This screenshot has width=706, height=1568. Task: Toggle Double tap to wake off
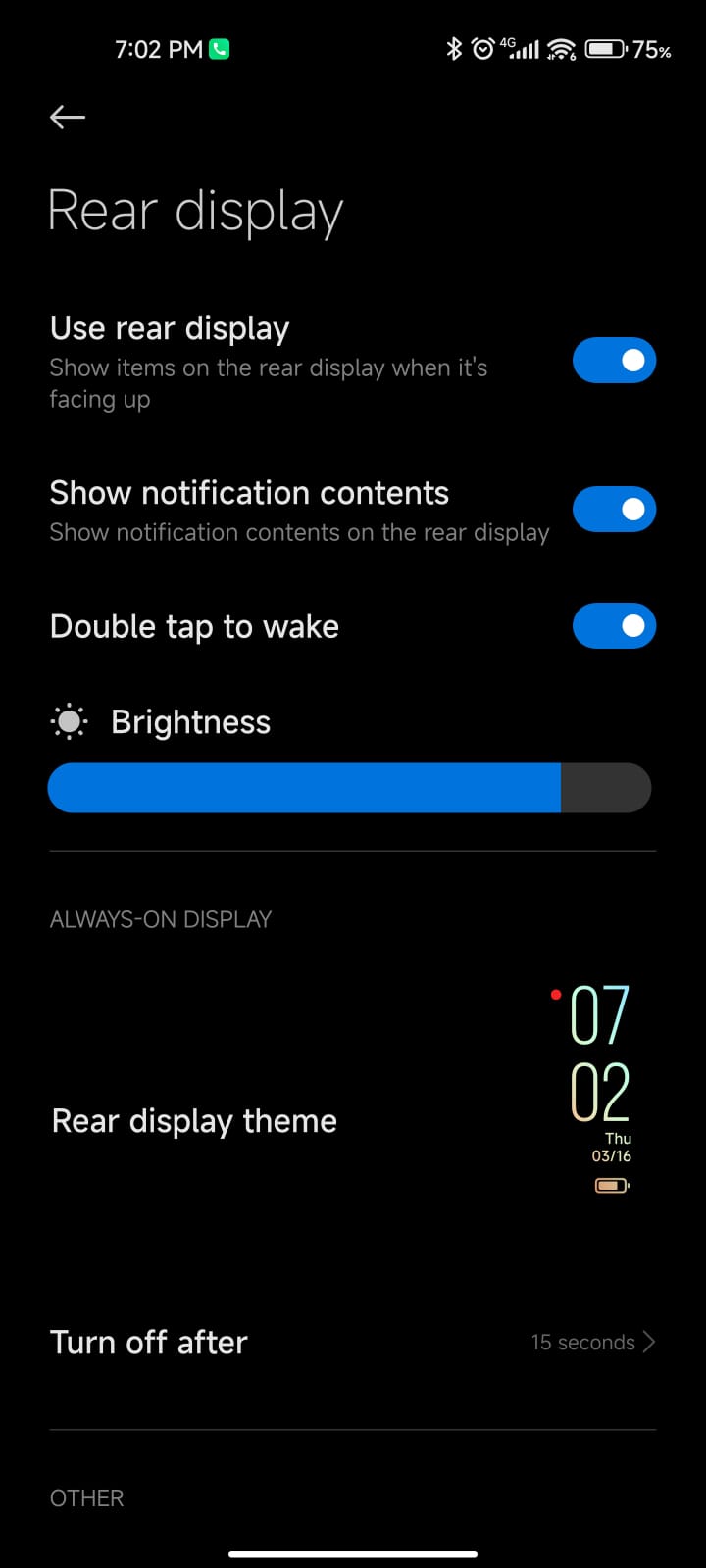point(614,626)
